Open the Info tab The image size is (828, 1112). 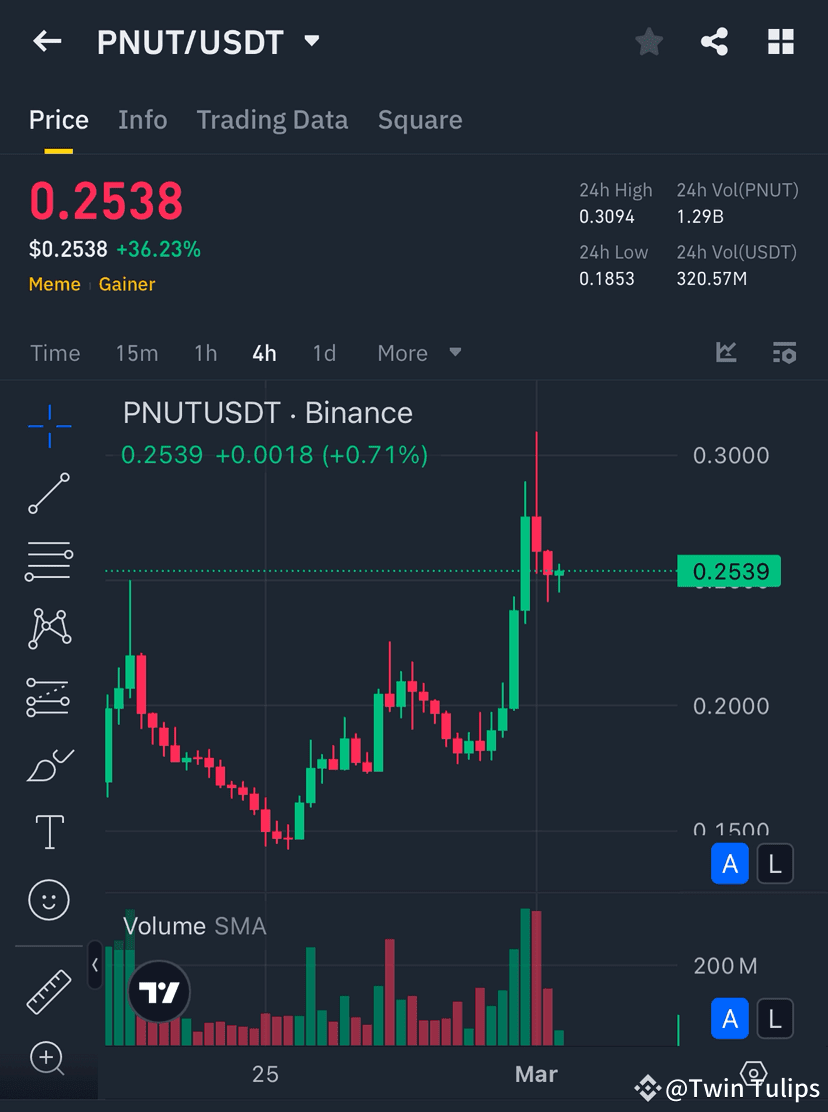[142, 119]
